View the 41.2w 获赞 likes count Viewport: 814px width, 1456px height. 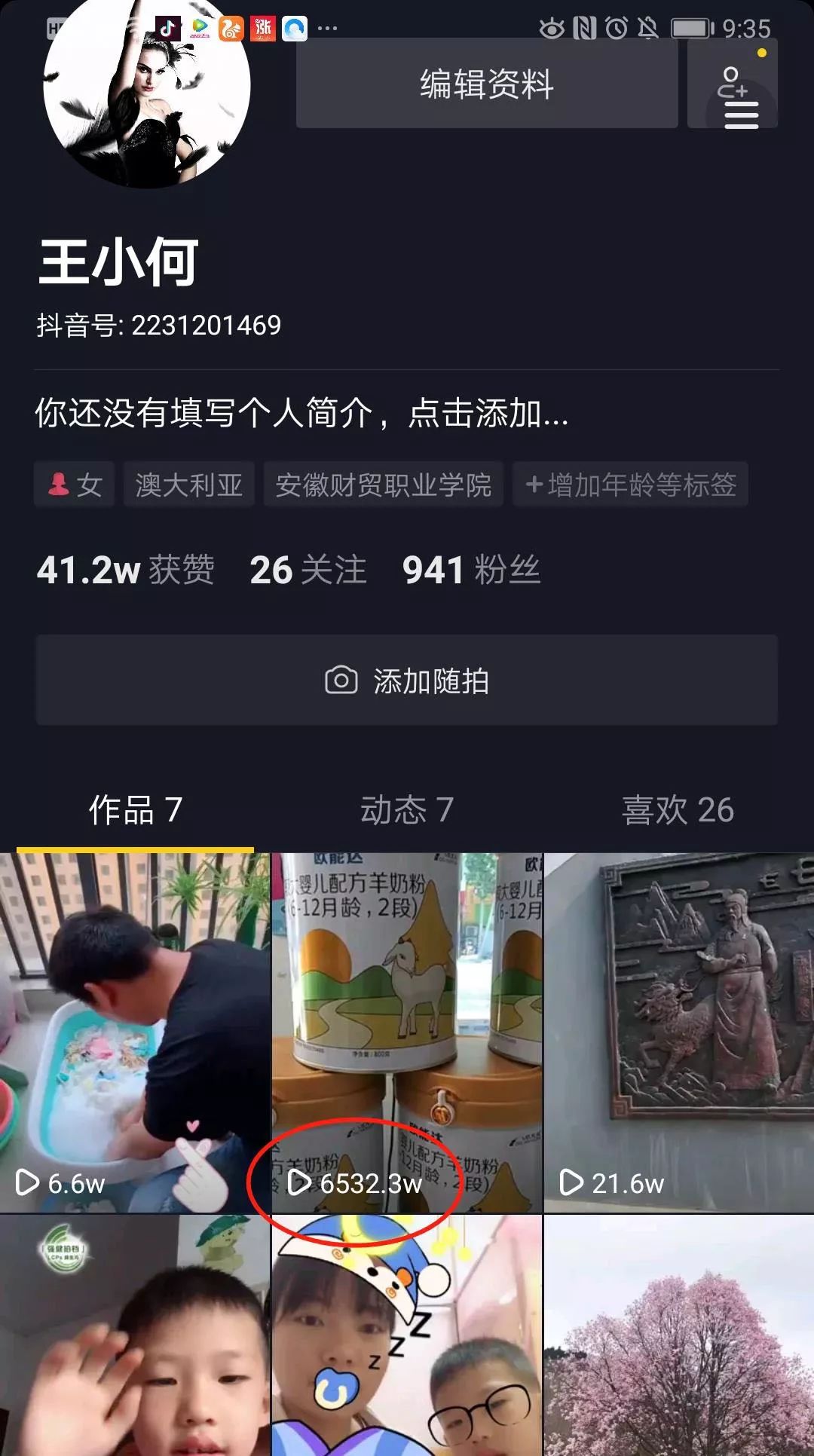pyautogui.click(x=125, y=570)
